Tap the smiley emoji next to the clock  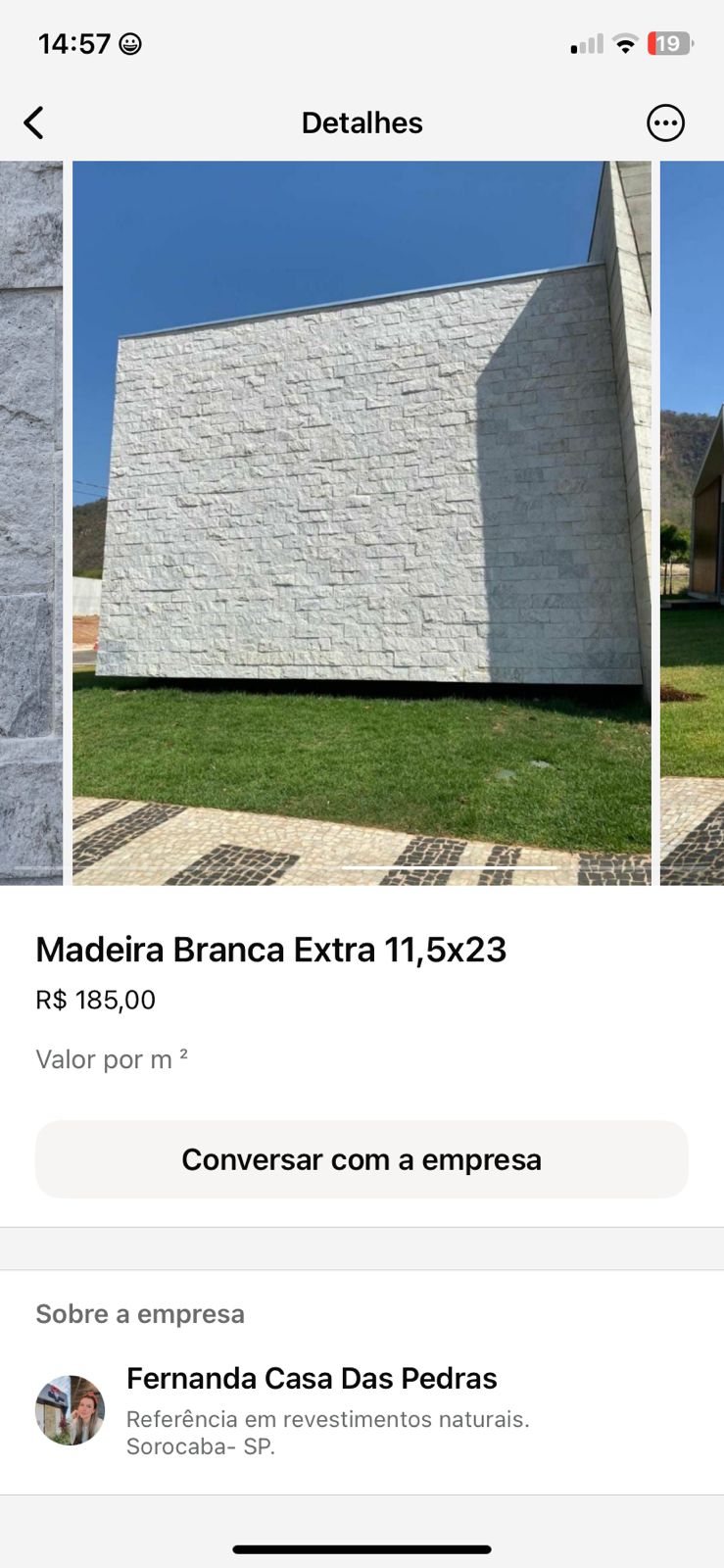pyautogui.click(x=128, y=43)
